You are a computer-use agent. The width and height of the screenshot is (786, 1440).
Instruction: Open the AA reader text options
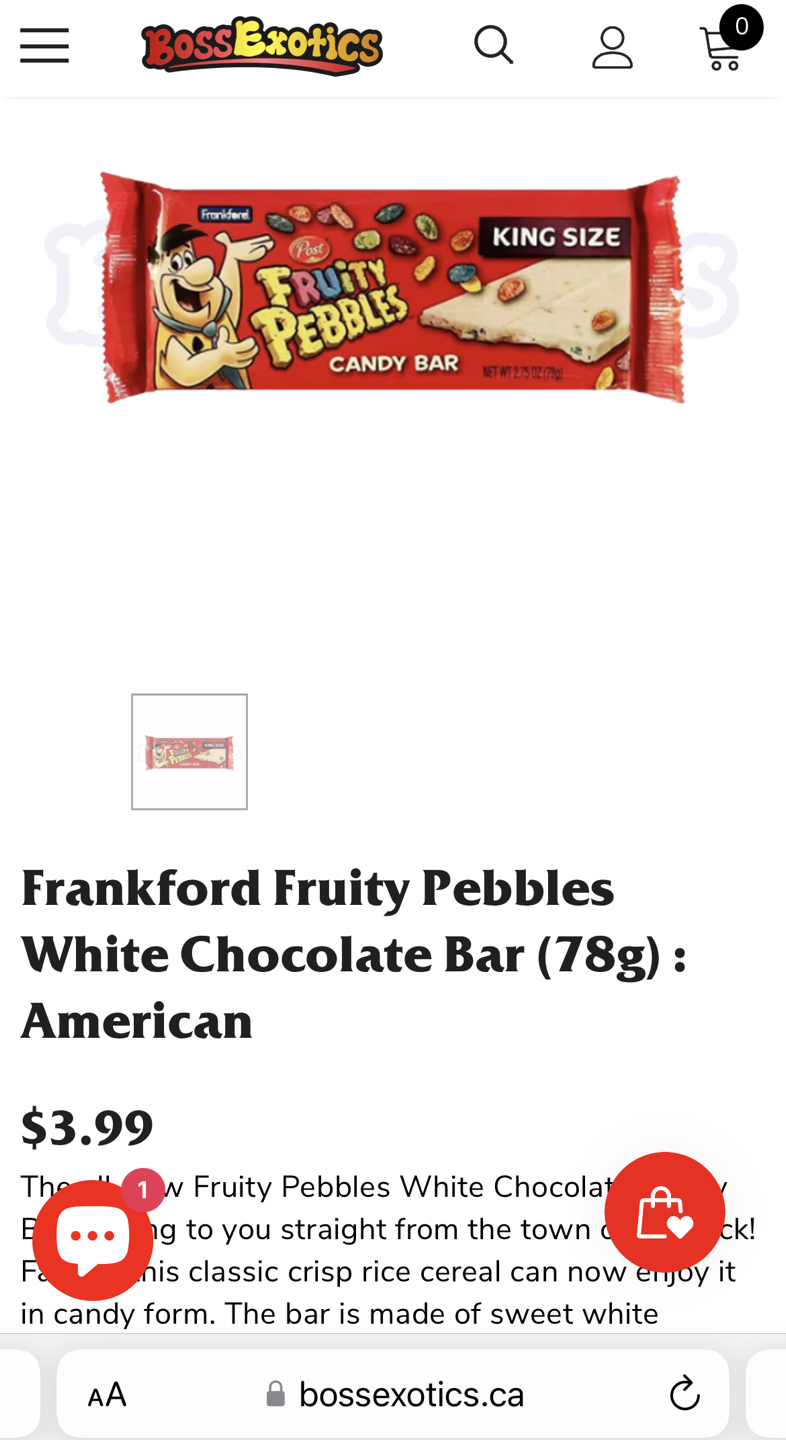[x=107, y=1394]
